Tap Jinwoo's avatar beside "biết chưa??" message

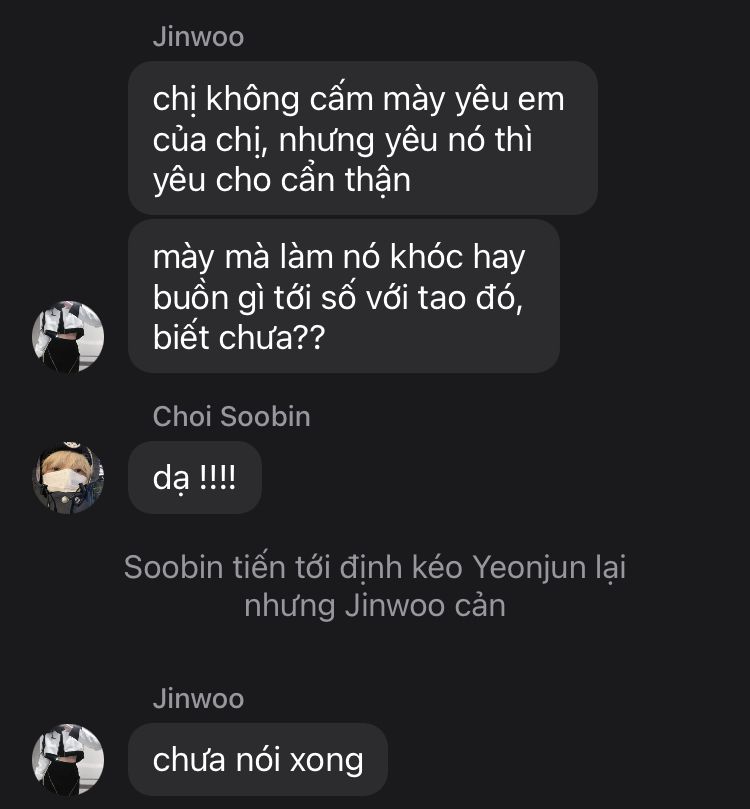coord(68,337)
